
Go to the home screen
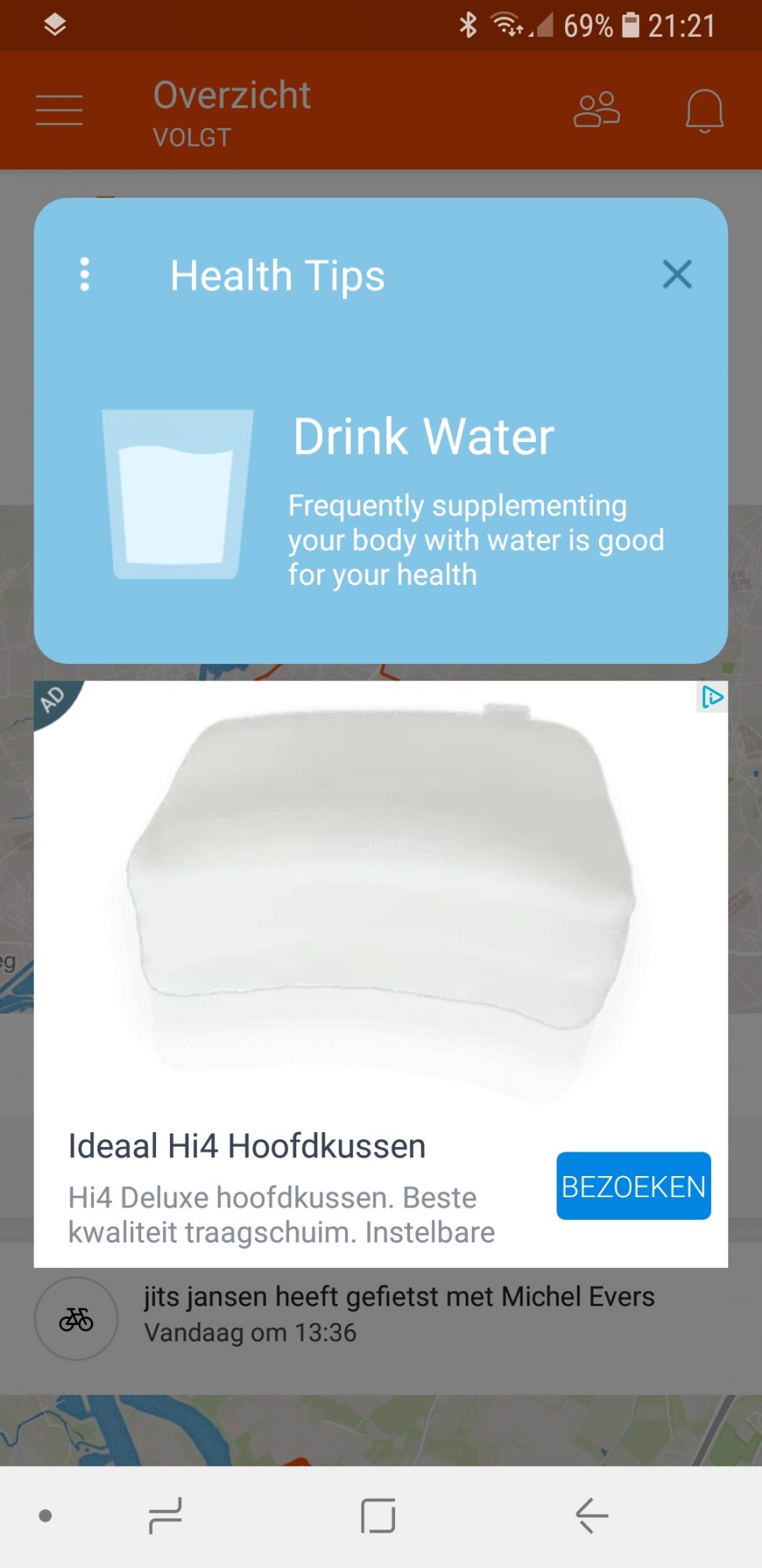[378, 1515]
